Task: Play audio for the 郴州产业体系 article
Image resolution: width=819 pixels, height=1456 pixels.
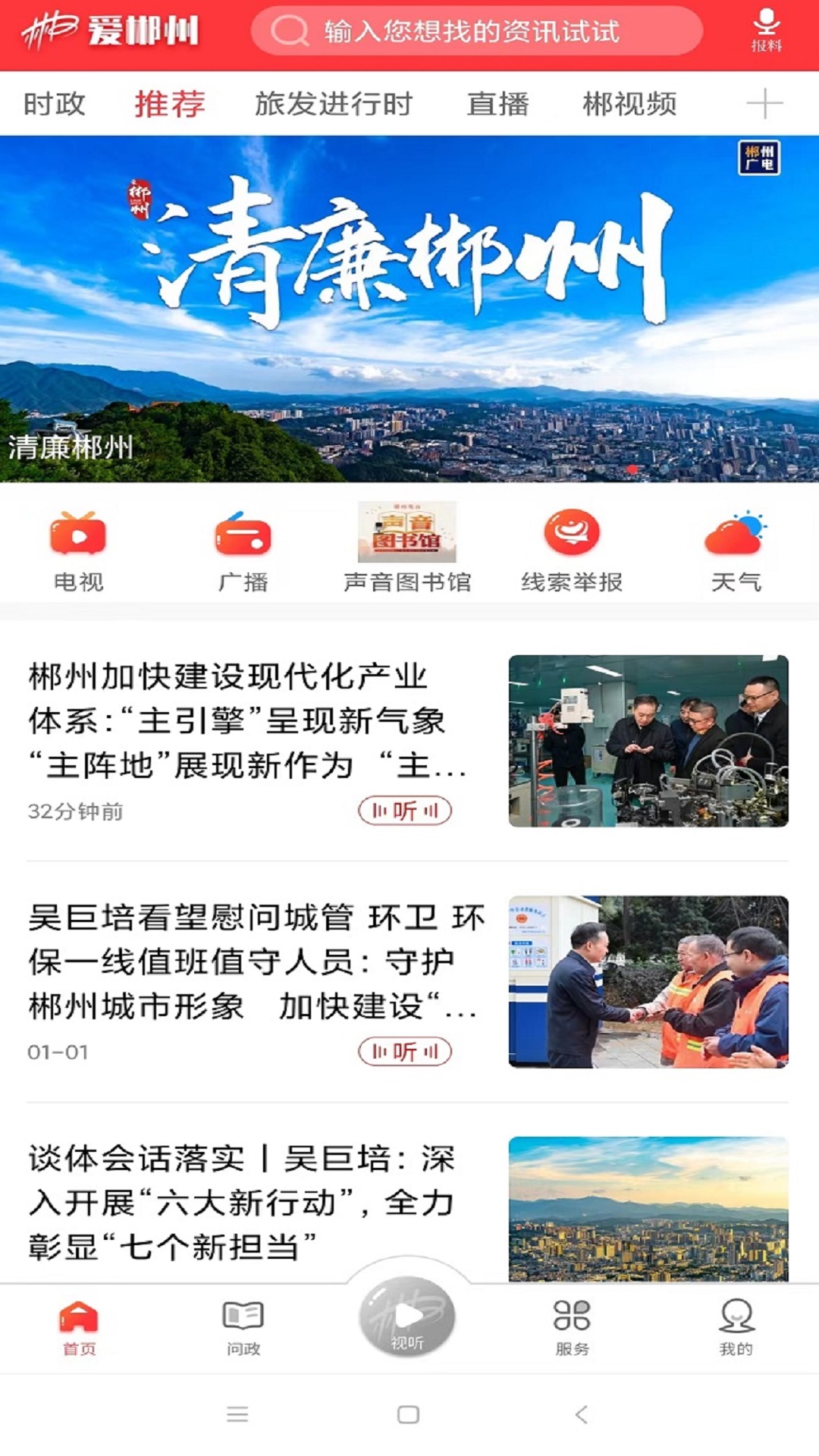Action: [x=406, y=811]
